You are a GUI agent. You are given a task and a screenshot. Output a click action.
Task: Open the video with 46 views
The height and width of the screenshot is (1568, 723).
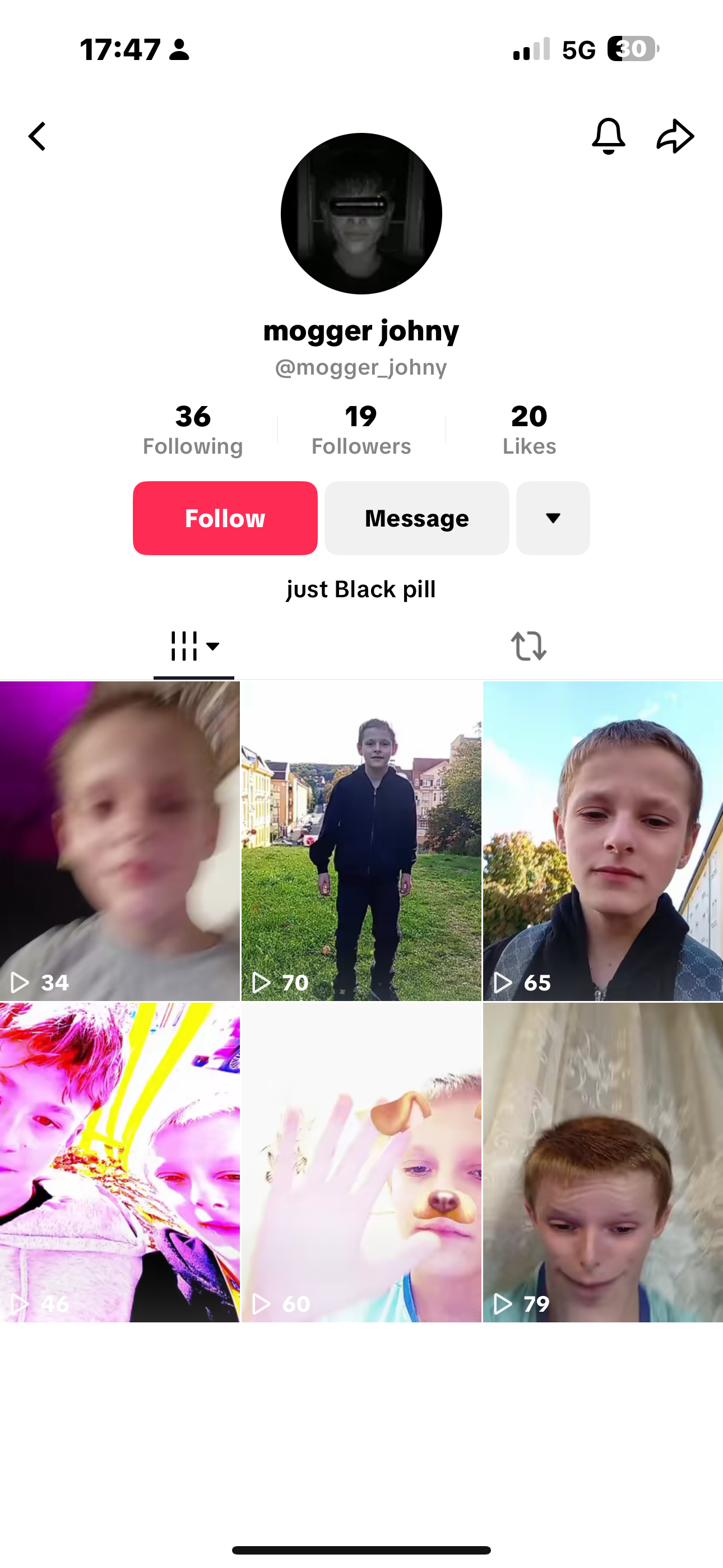coord(120,1161)
